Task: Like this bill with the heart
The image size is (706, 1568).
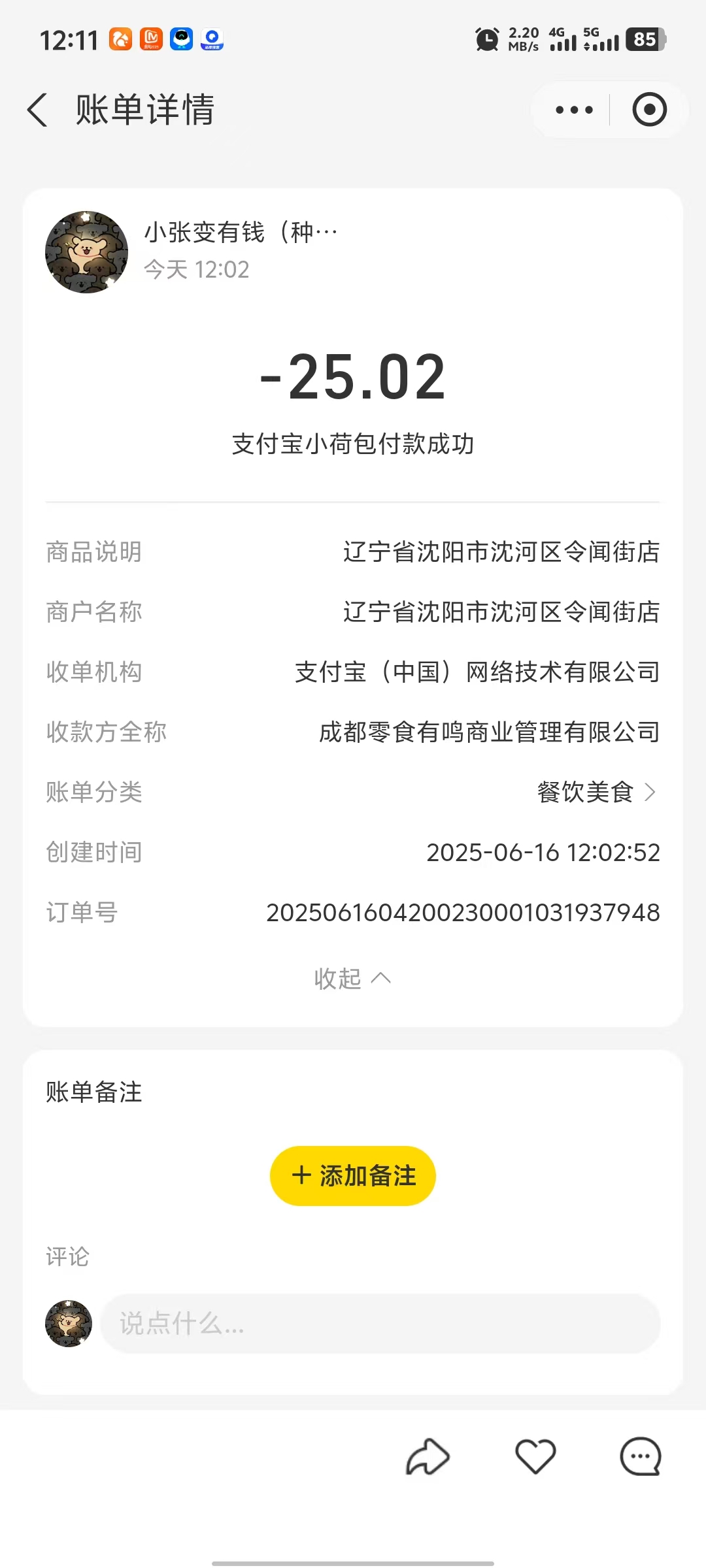Action: (535, 1457)
